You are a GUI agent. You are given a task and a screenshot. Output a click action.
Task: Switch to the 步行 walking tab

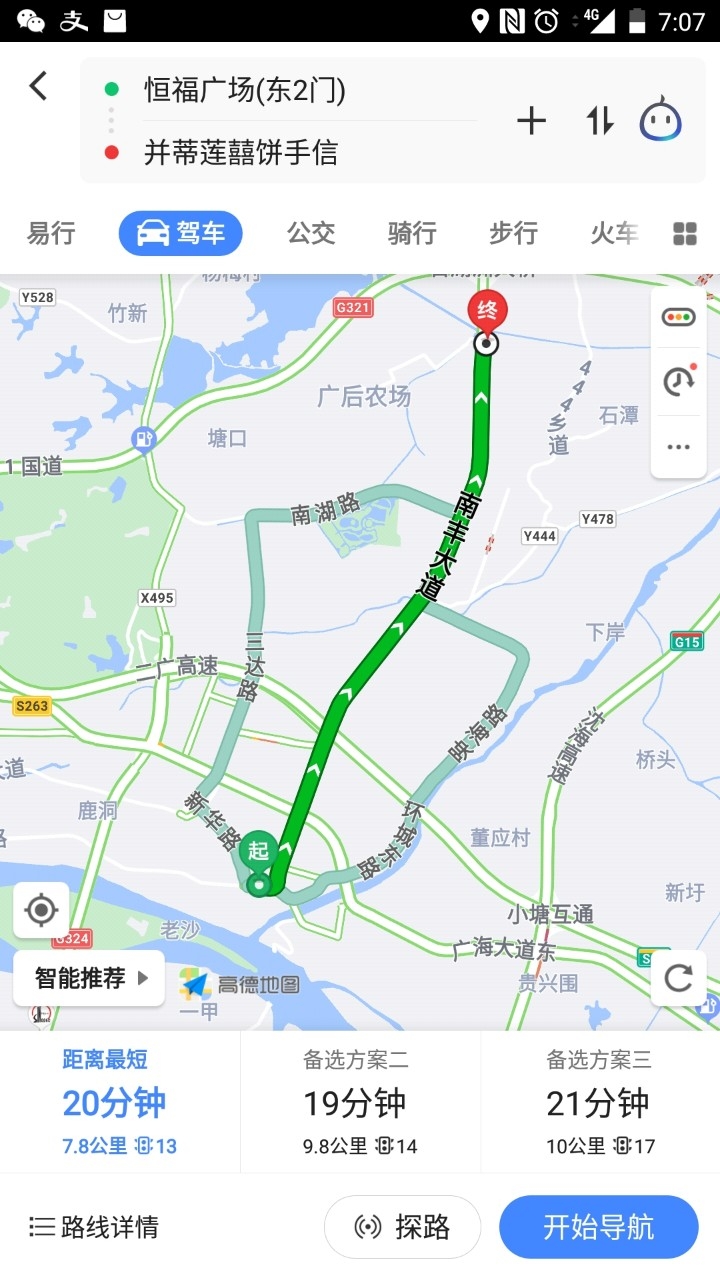[513, 234]
